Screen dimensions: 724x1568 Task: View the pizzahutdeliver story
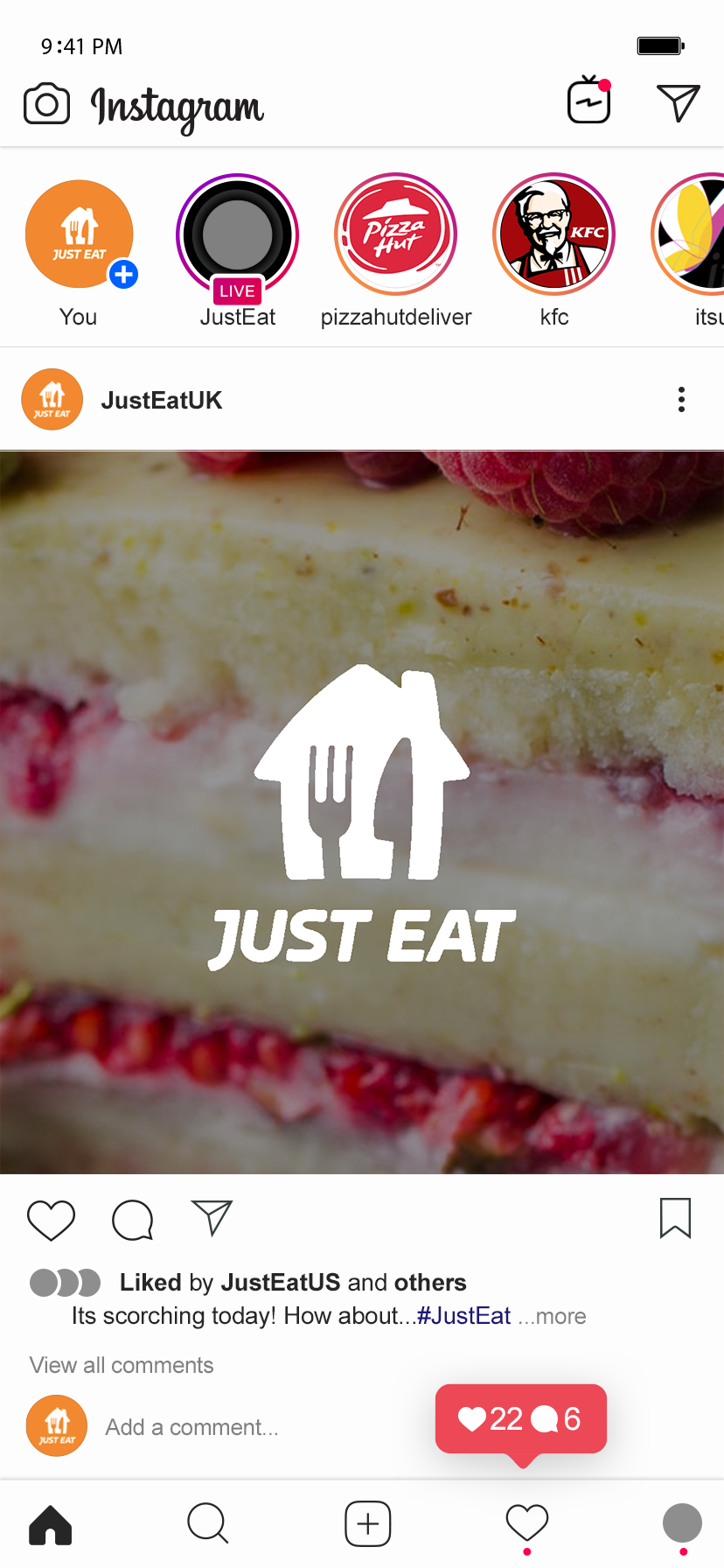[396, 234]
